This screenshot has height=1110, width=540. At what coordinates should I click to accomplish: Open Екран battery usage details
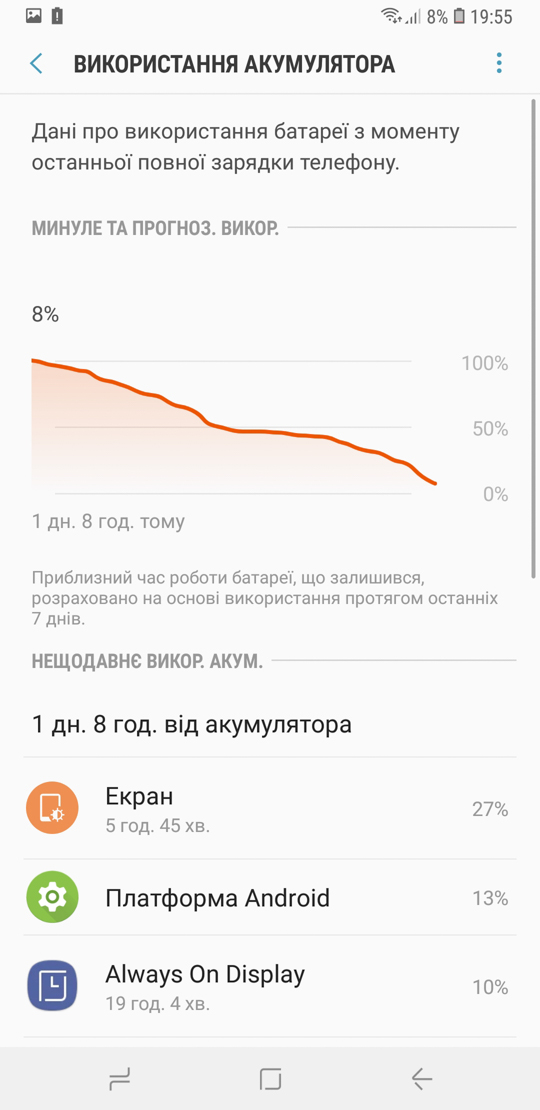[x=270, y=808]
